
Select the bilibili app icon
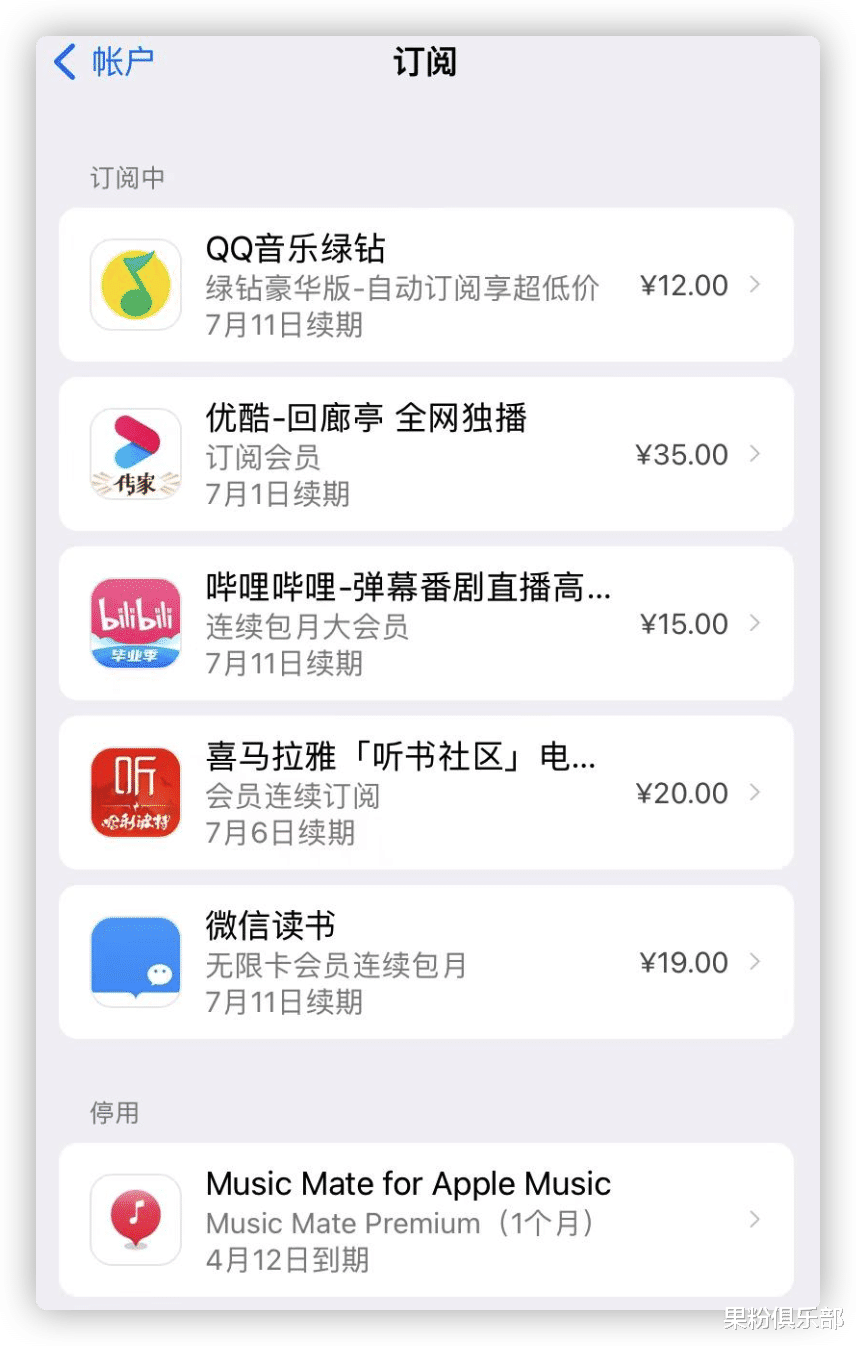coord(135,623)
